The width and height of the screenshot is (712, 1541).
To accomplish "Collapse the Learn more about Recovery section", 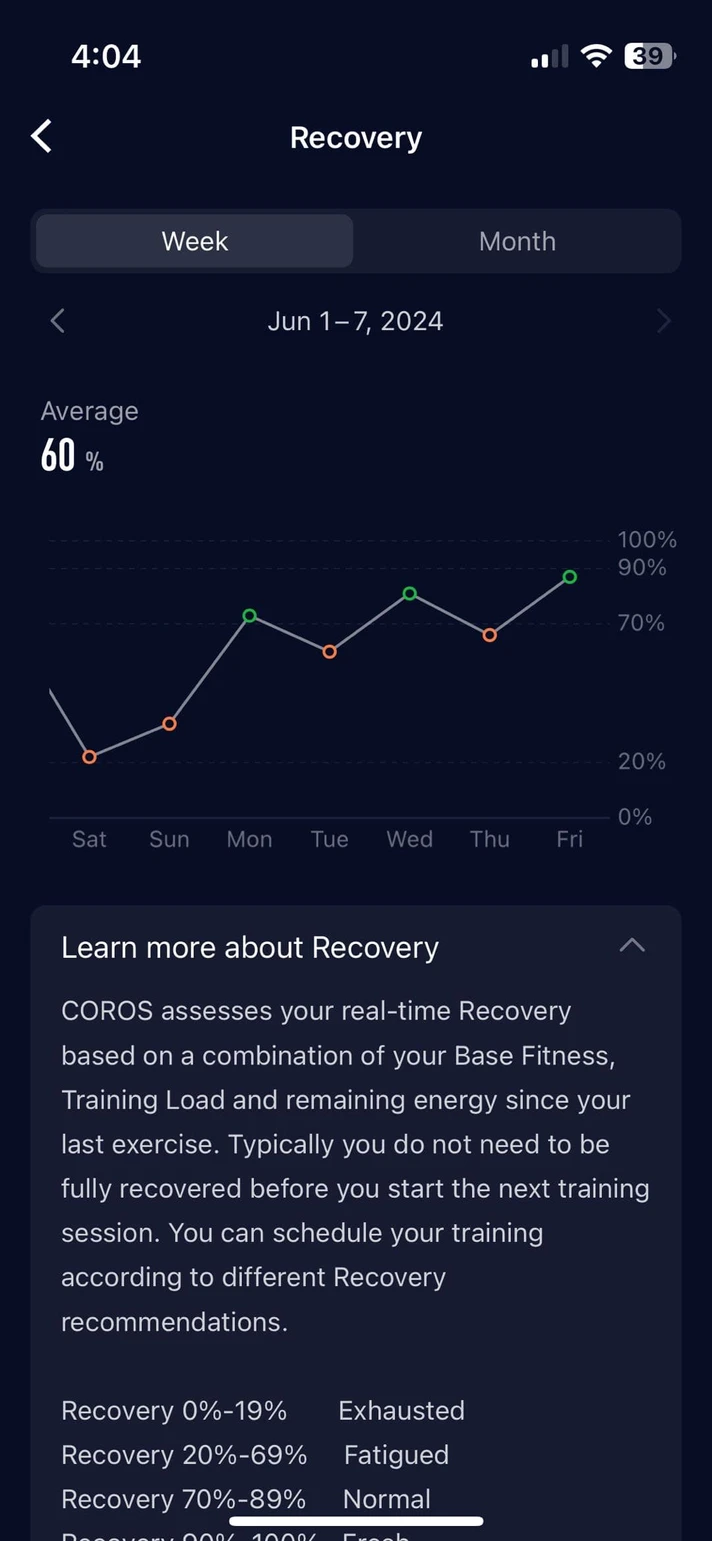I will tap(631, 946).
